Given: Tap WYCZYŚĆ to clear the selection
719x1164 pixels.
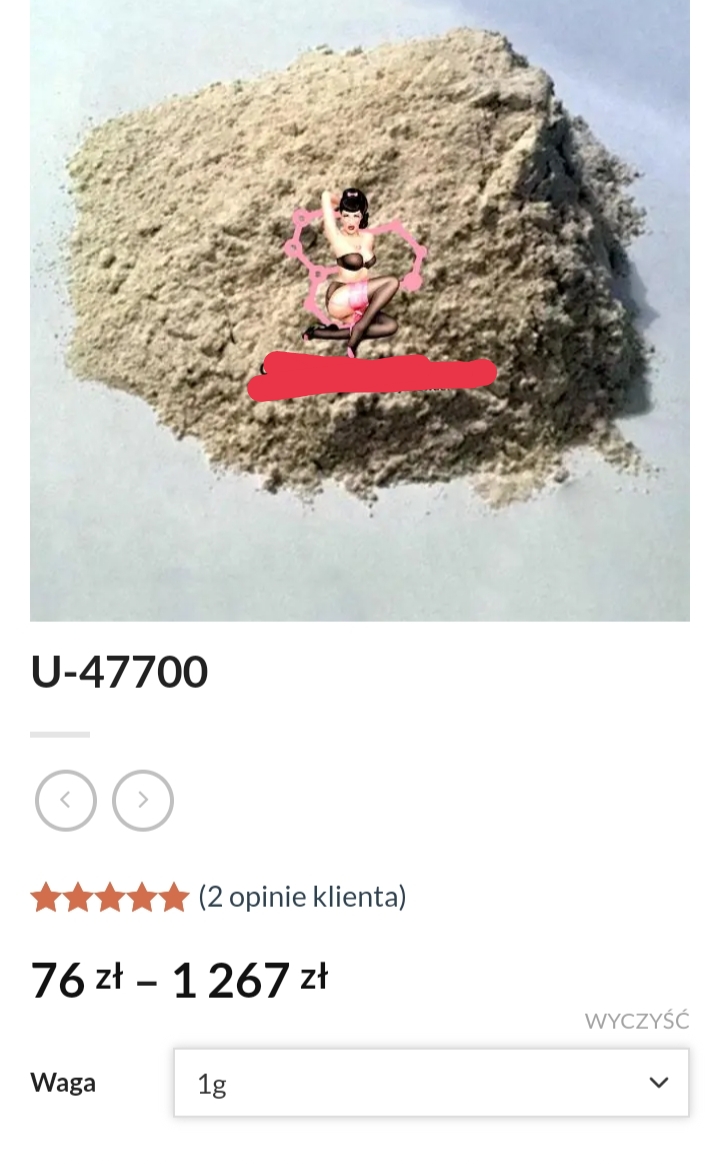Looking at the screenshot, I should coord(637,1021).
